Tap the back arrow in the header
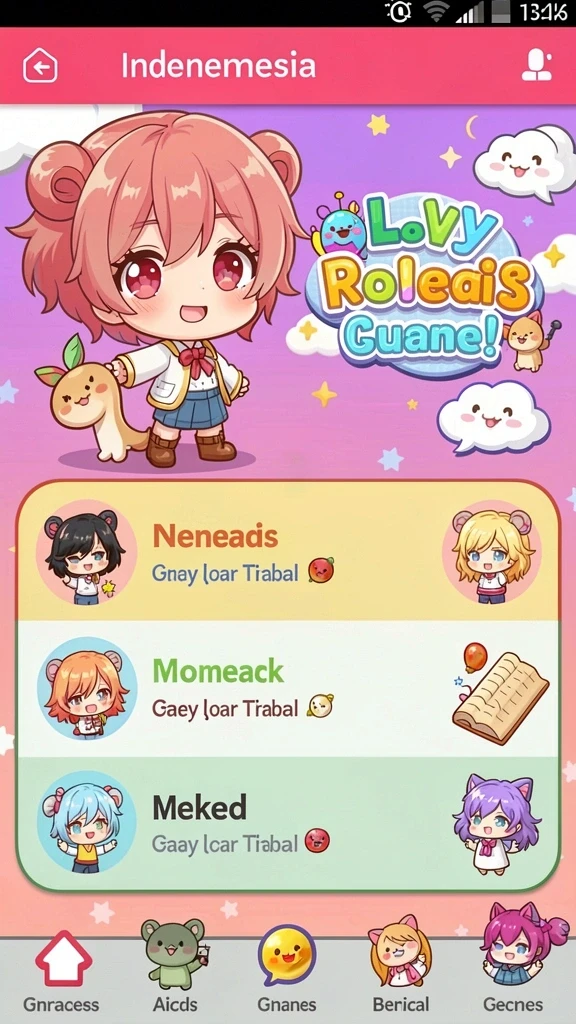 pos(40,66)
